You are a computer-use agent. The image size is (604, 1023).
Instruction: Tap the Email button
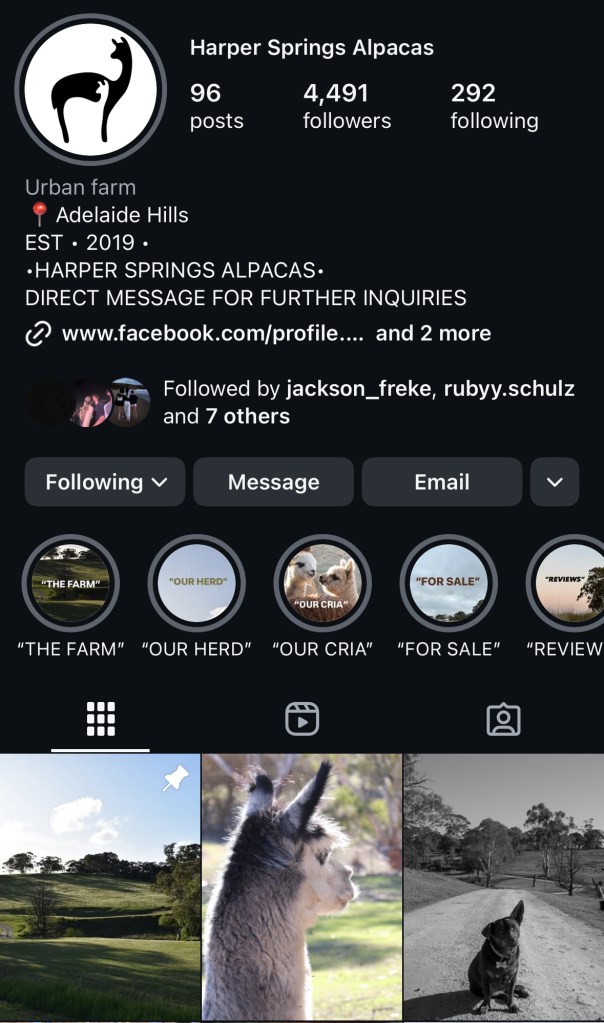tap(441, 482)
